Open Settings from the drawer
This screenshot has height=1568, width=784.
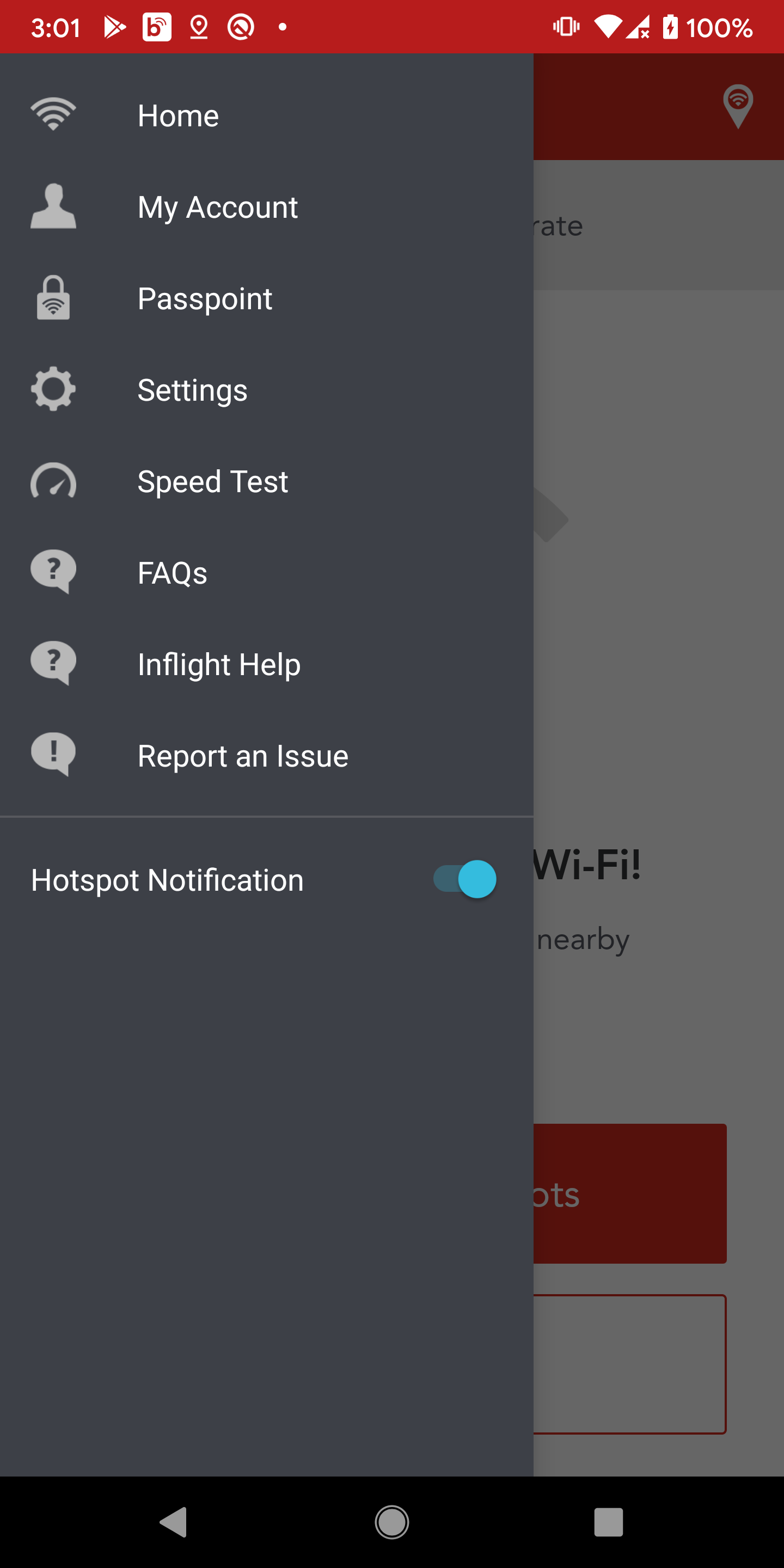pyautogui.click(x=267, y=390)
